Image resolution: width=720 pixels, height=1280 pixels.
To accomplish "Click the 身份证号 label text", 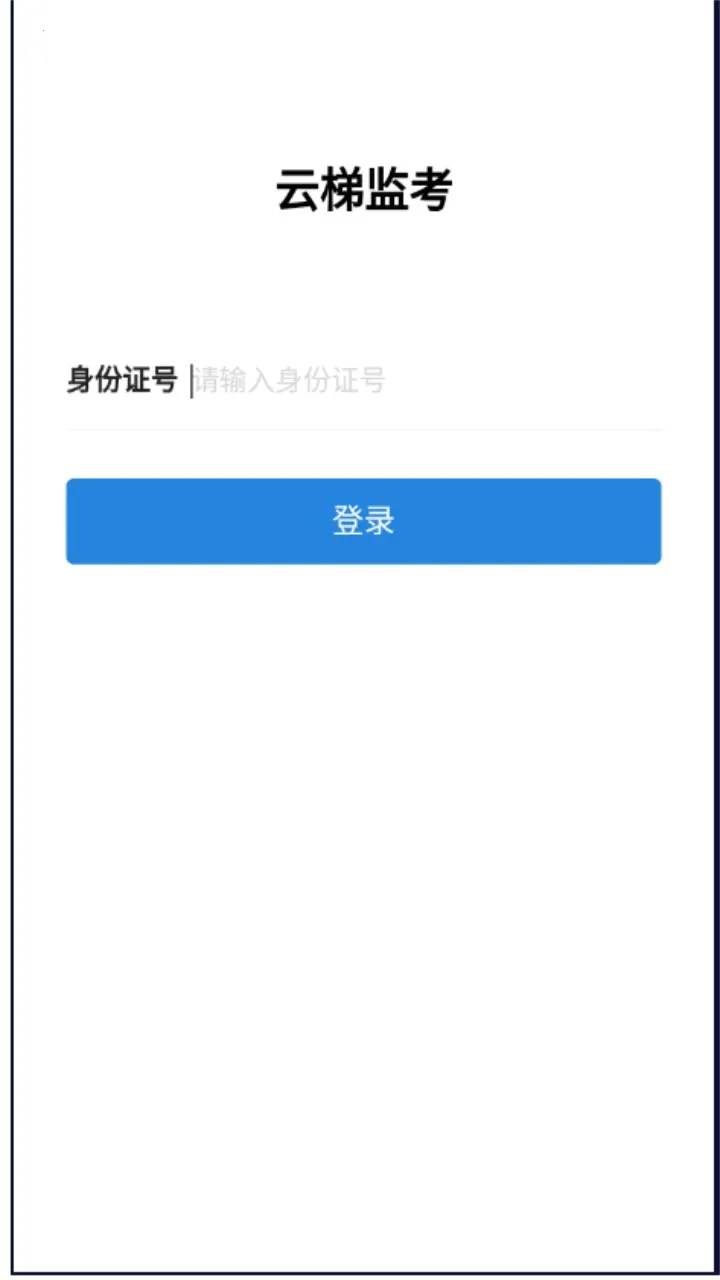I will click(122, 381).
